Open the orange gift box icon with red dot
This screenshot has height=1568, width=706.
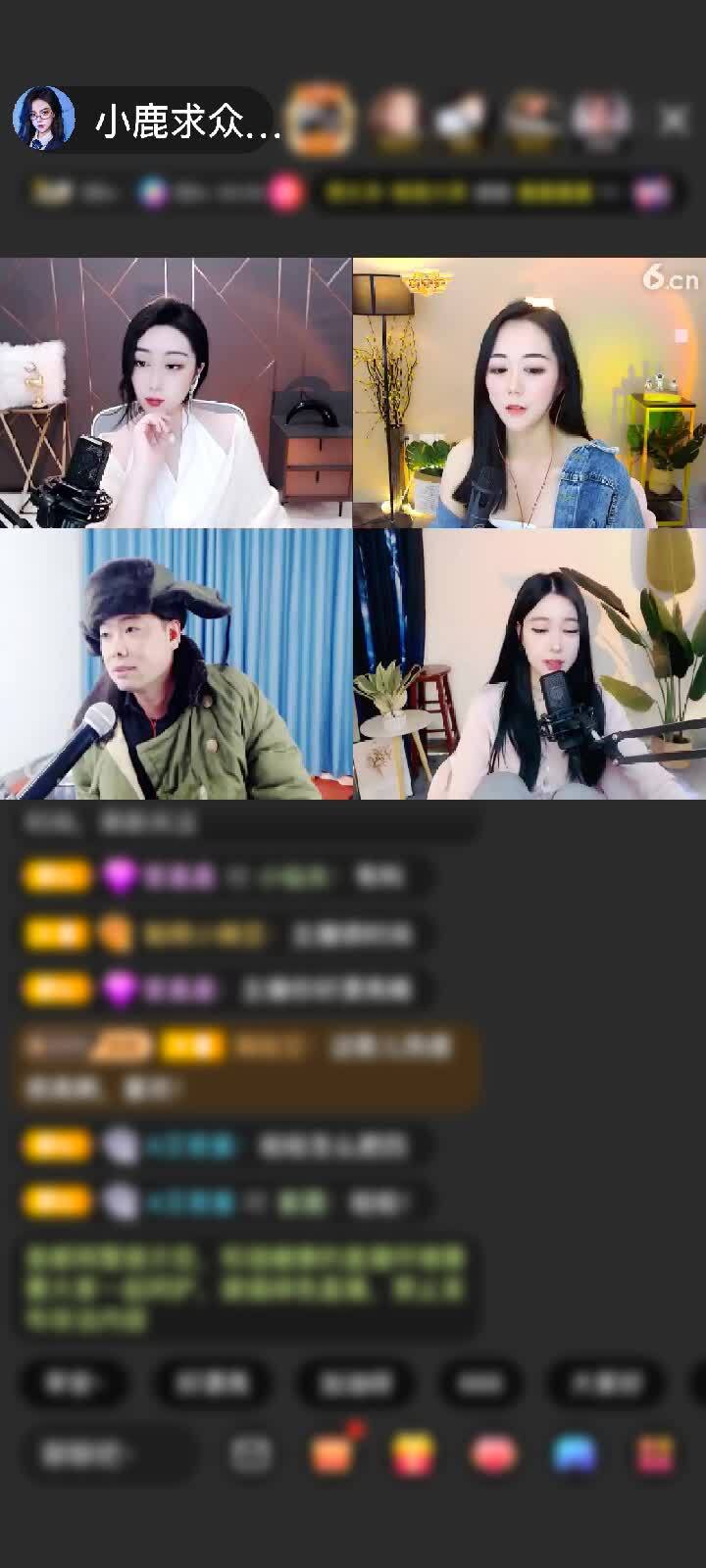point(333,1454)
